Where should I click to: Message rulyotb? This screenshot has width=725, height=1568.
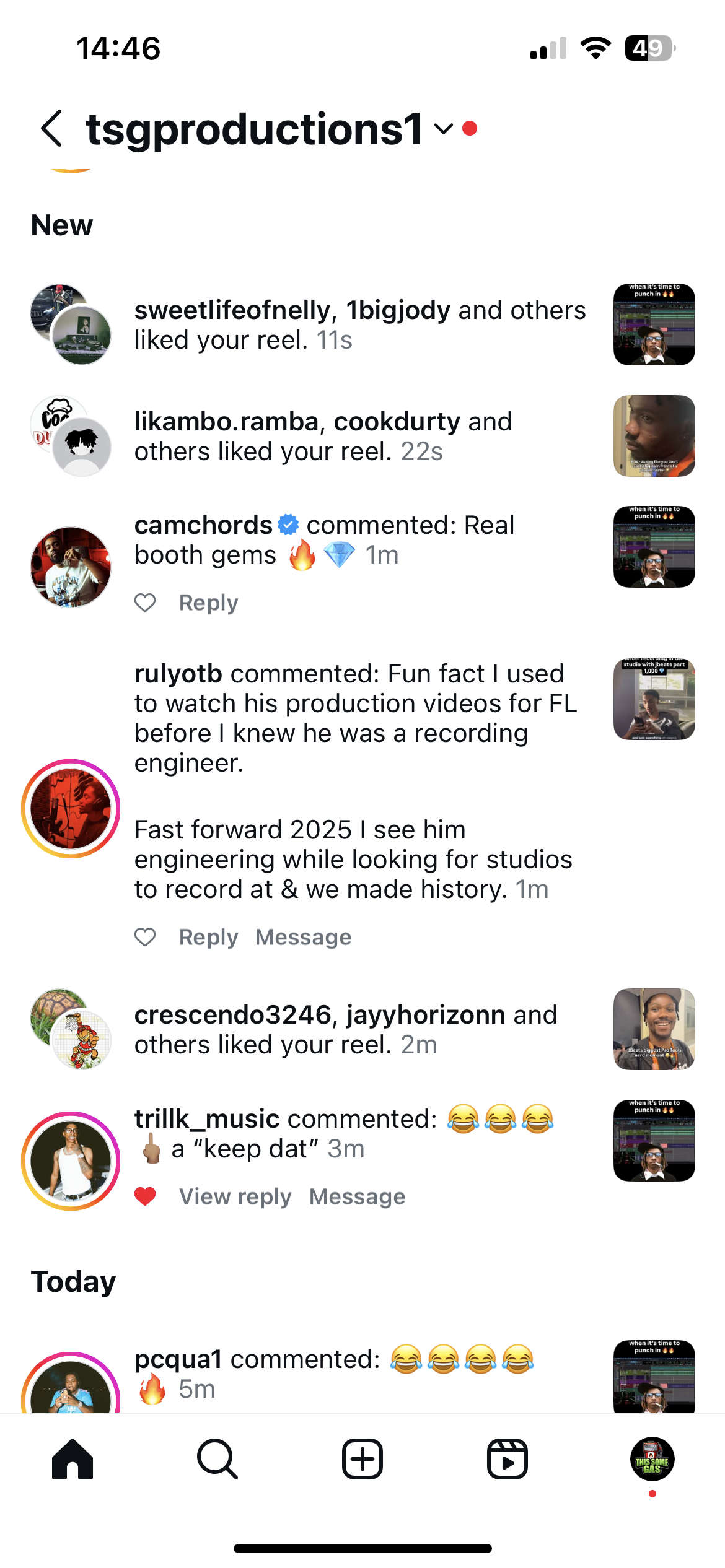(303, 937)
